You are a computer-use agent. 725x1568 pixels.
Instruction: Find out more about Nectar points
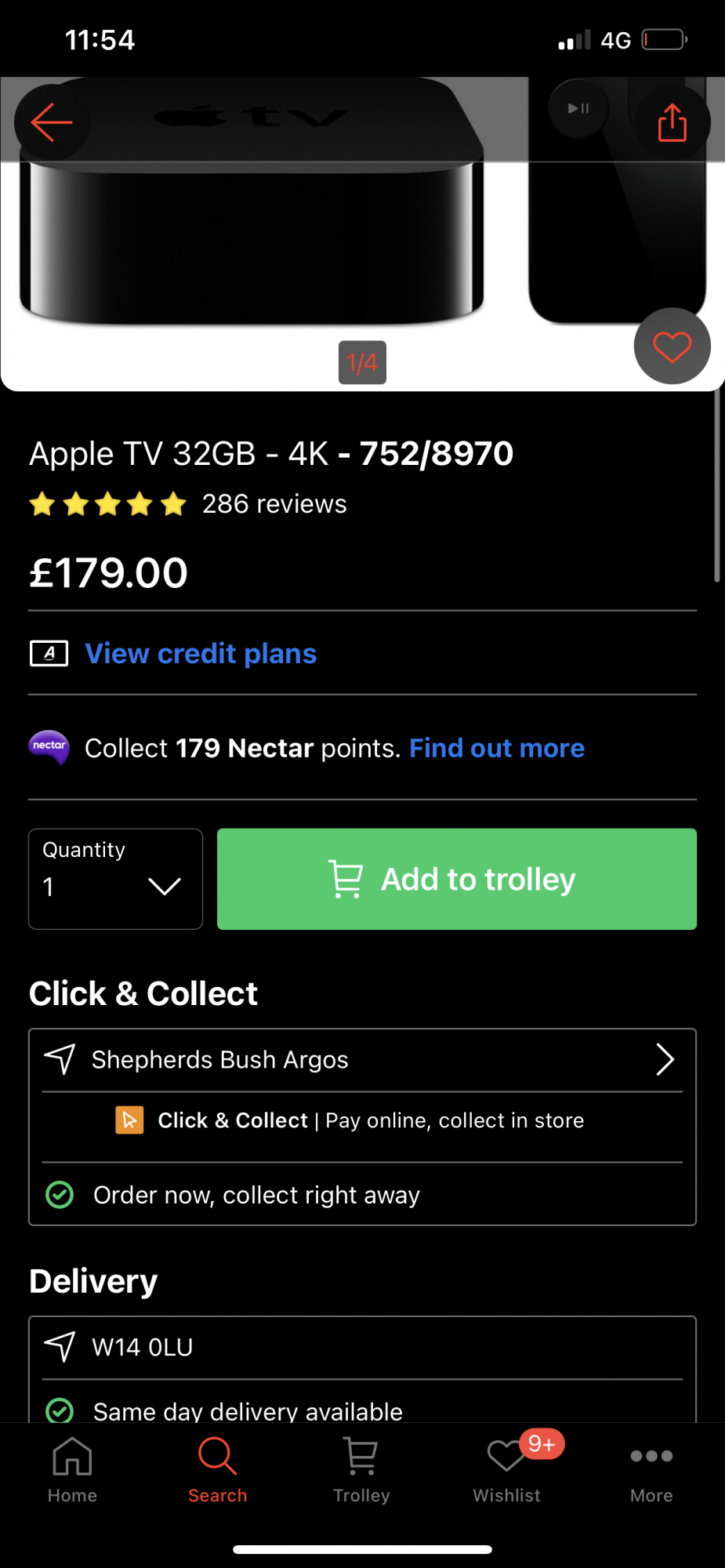tap(497, 748)
